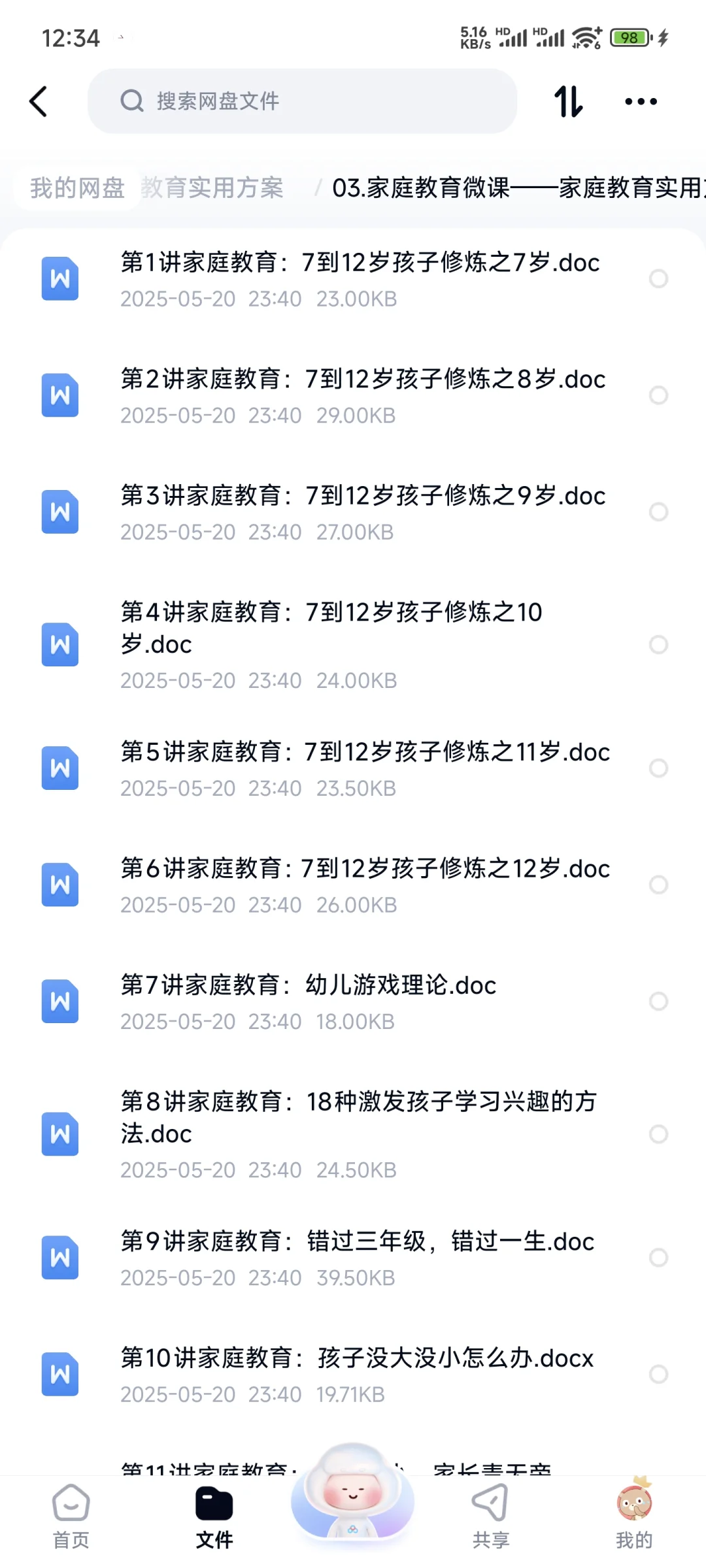Select the circle for 第4讲 10岁.doc
This screenshot has height=1568, width=706.
point(658,645)
